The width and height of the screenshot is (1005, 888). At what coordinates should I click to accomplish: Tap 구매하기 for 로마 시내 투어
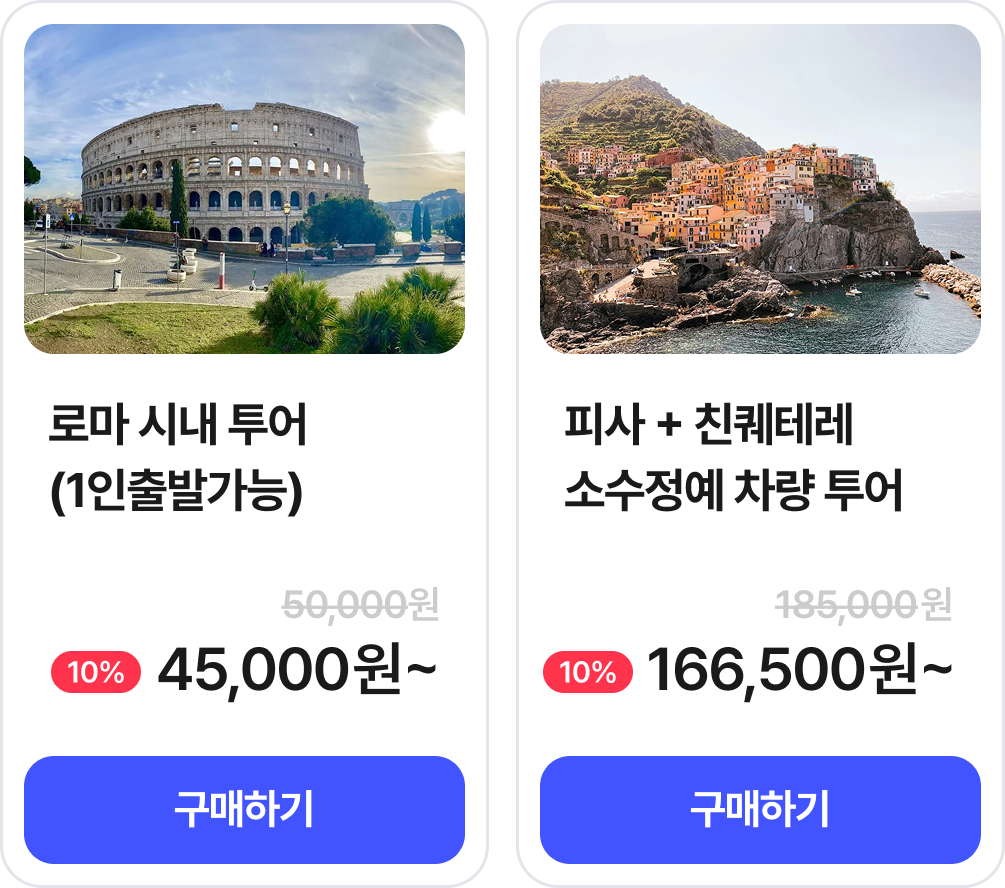[x=244, y=809]
